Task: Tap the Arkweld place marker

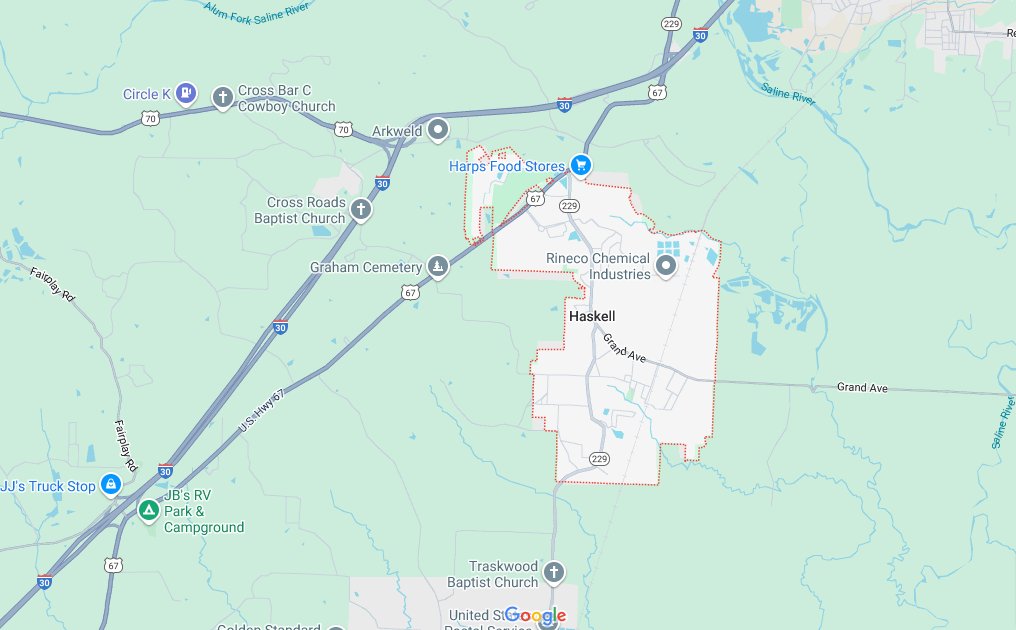Action: click(x=438, y=130)
